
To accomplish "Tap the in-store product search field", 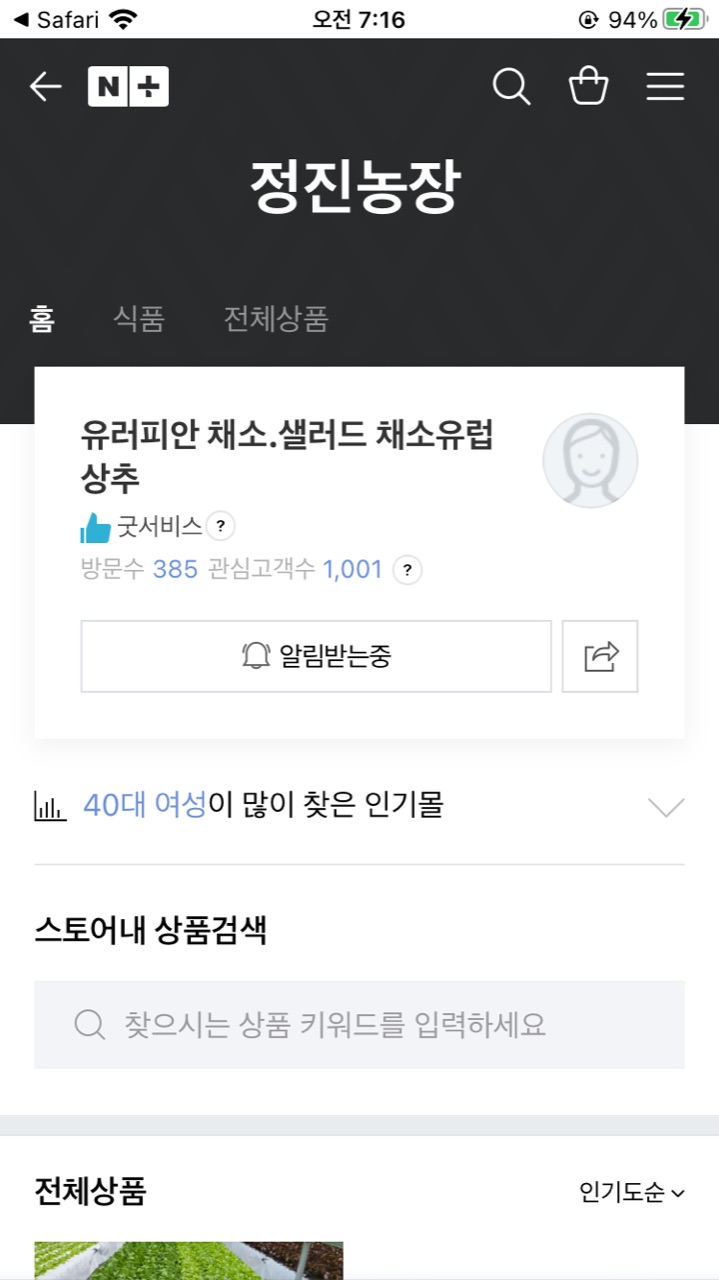I will click(359, 1025).
